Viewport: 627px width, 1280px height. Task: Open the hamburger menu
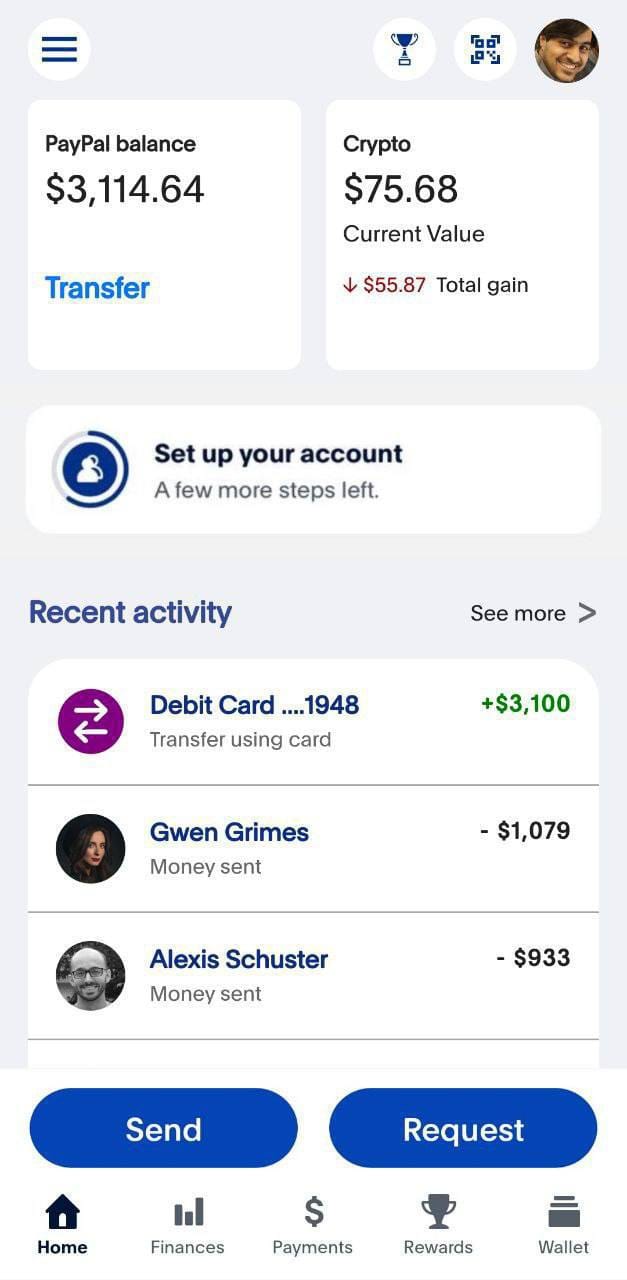(x=59, y=49)
